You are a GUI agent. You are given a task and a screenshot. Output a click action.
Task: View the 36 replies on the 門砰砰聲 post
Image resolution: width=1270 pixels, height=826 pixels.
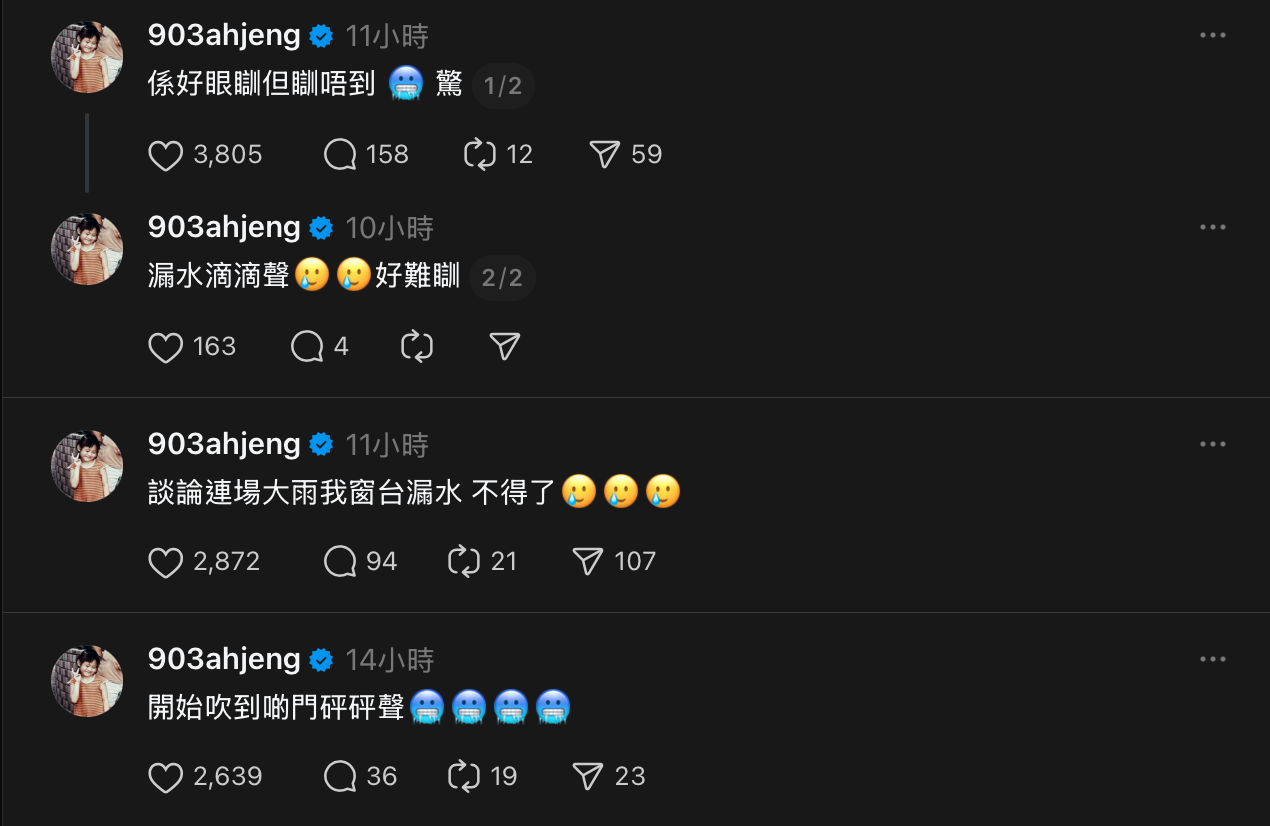click(341, 777)
